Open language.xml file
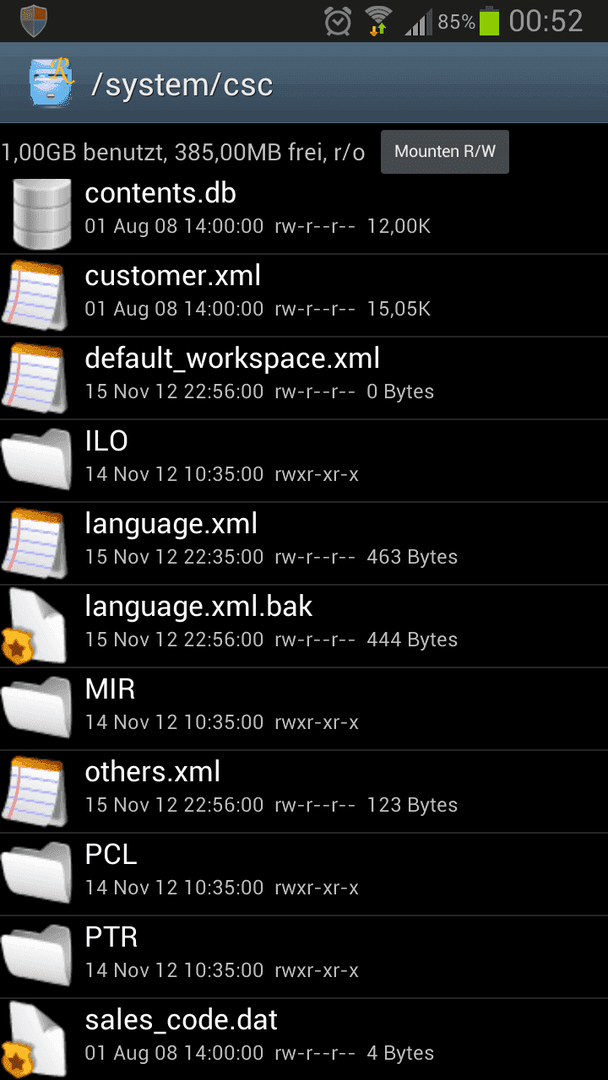The image size is (608, 1080). 304,543
